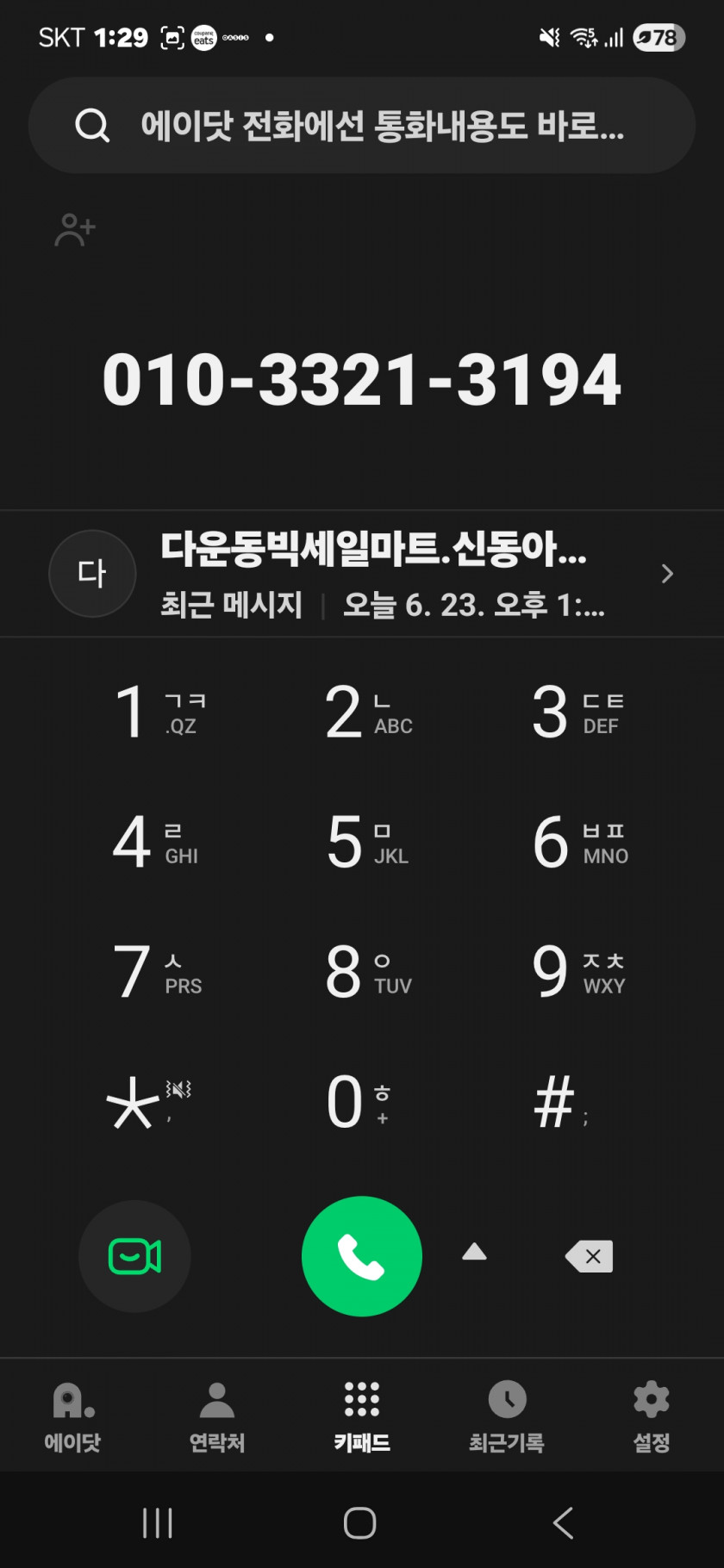Viewport: 724px width, 1568px height.
Task: Switch to the 에이닷 tab
Action: pyautogui.click(x=72, y=1416)
